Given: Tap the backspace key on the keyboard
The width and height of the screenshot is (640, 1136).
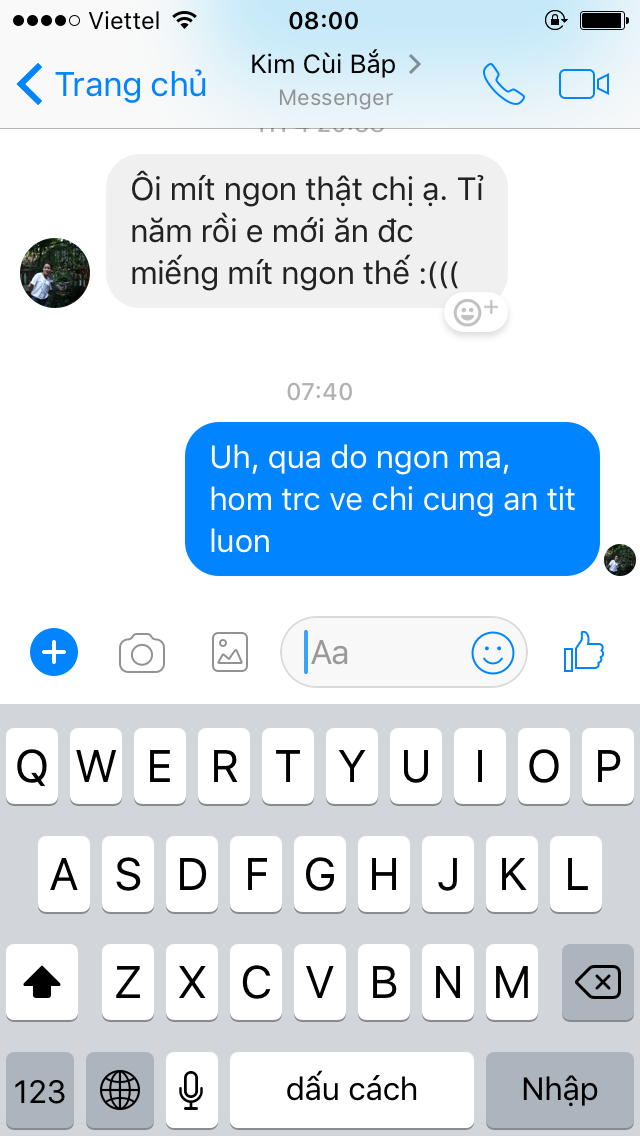Looking at the screenshot, I should click(x=597, y=983).
